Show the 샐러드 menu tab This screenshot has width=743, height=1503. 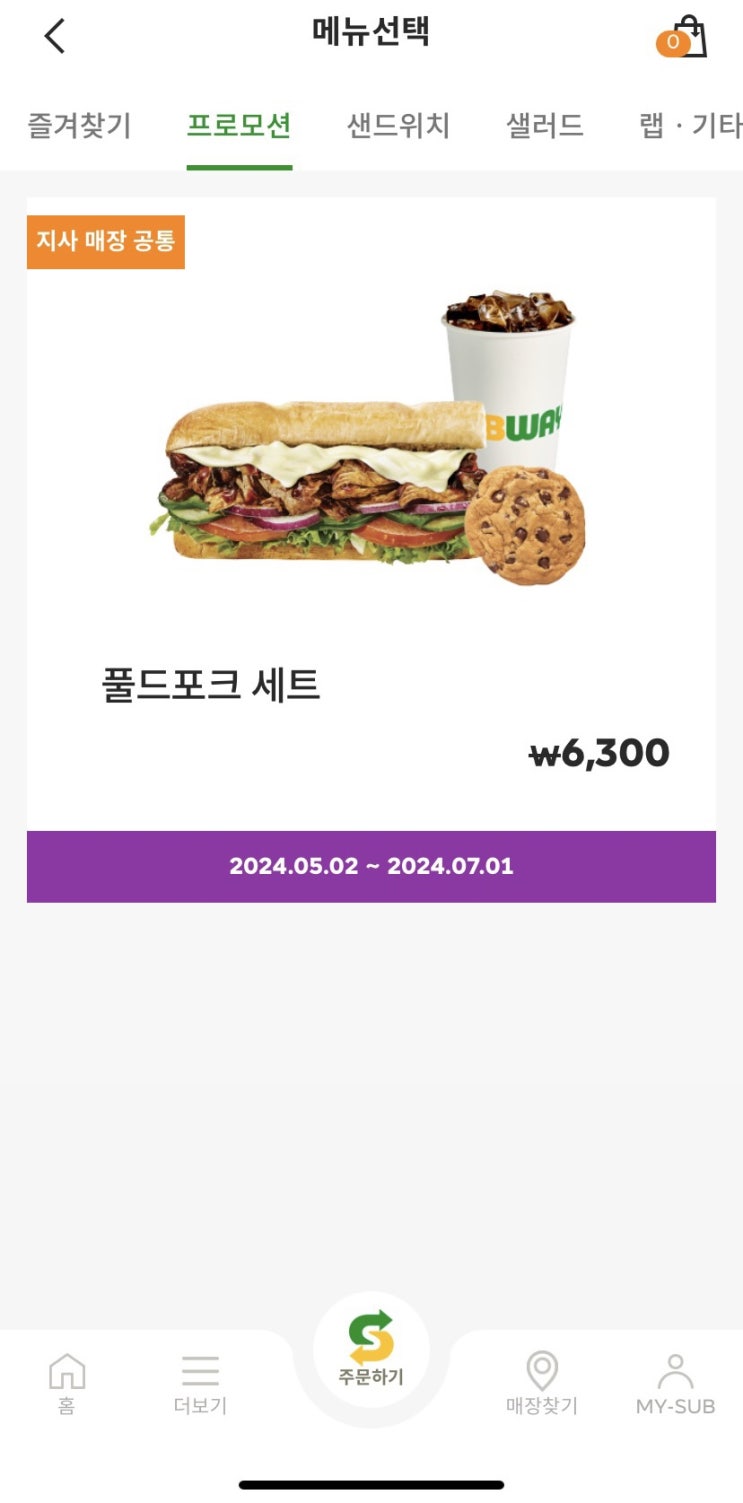pyautogui.click(x=545, y=126)
